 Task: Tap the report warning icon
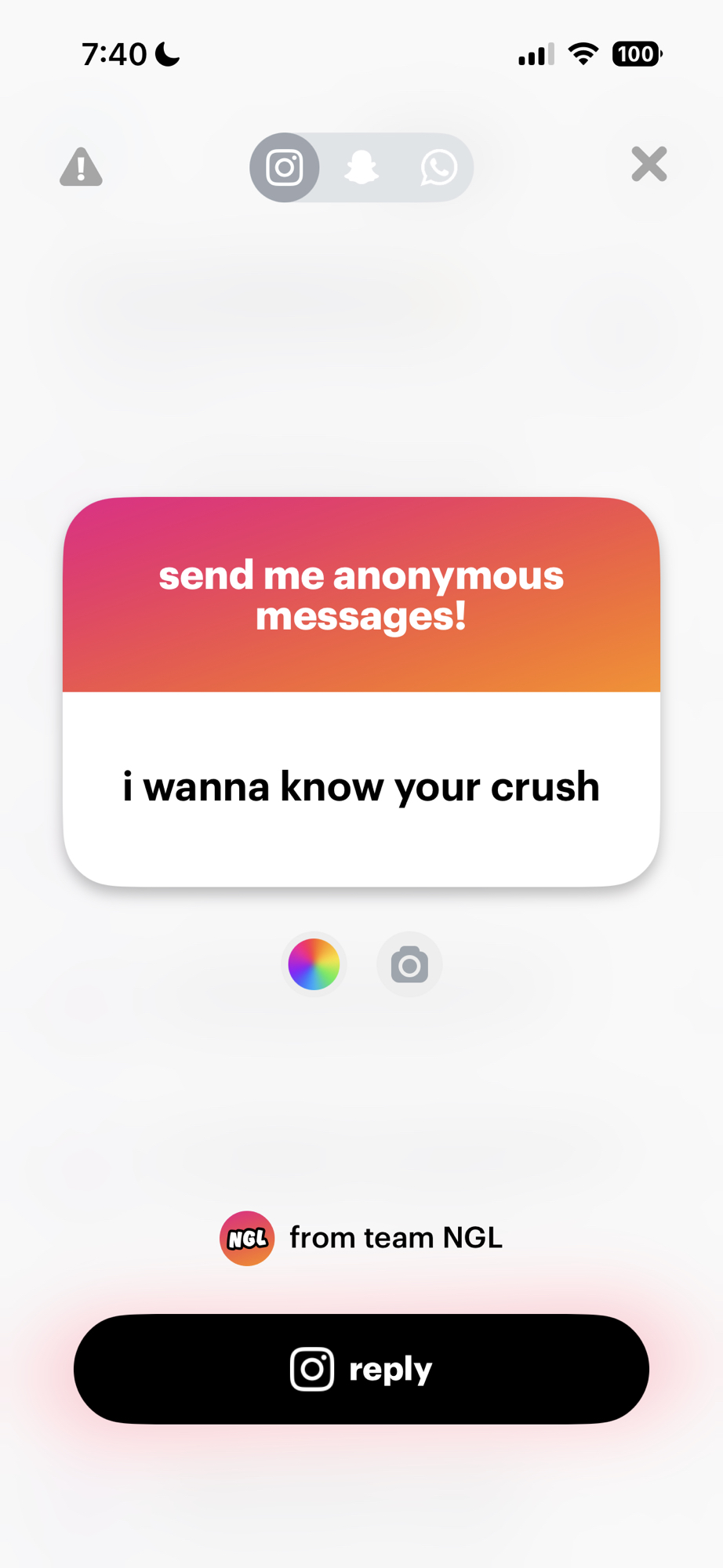click(x=82, y=167)
